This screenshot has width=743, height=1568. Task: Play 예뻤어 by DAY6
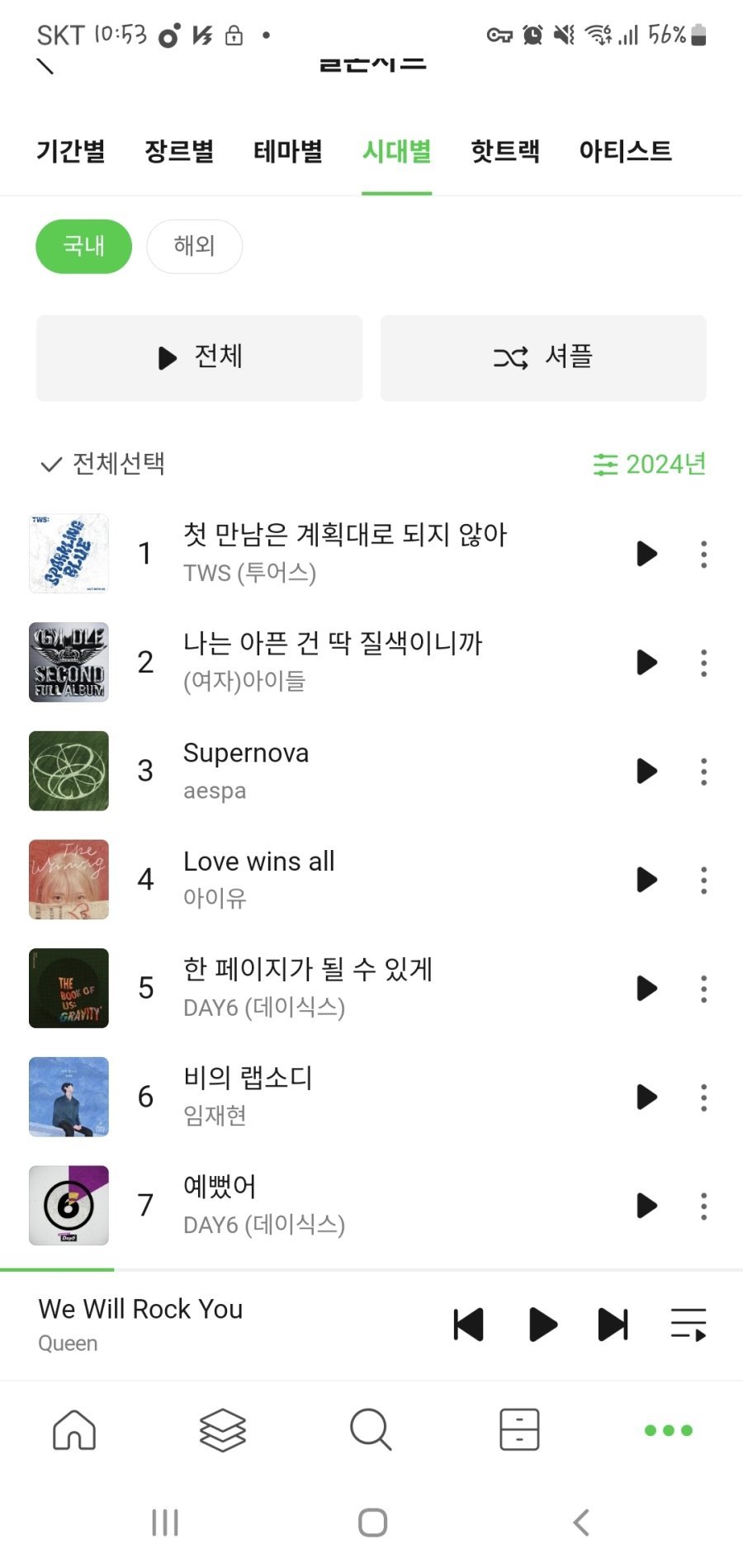(x=646, y=1206)
